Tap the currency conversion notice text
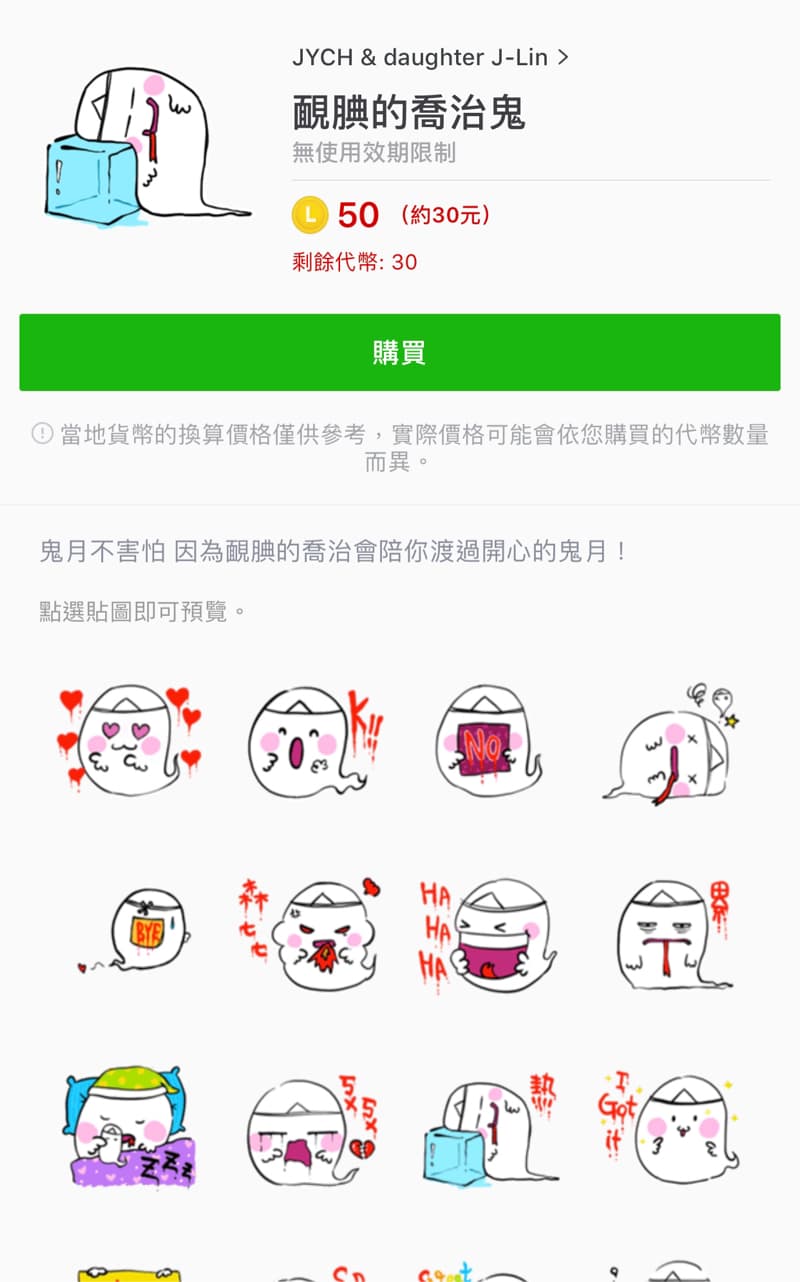The height and width of the screenshot is (1282, 800). tap(400, 448)
